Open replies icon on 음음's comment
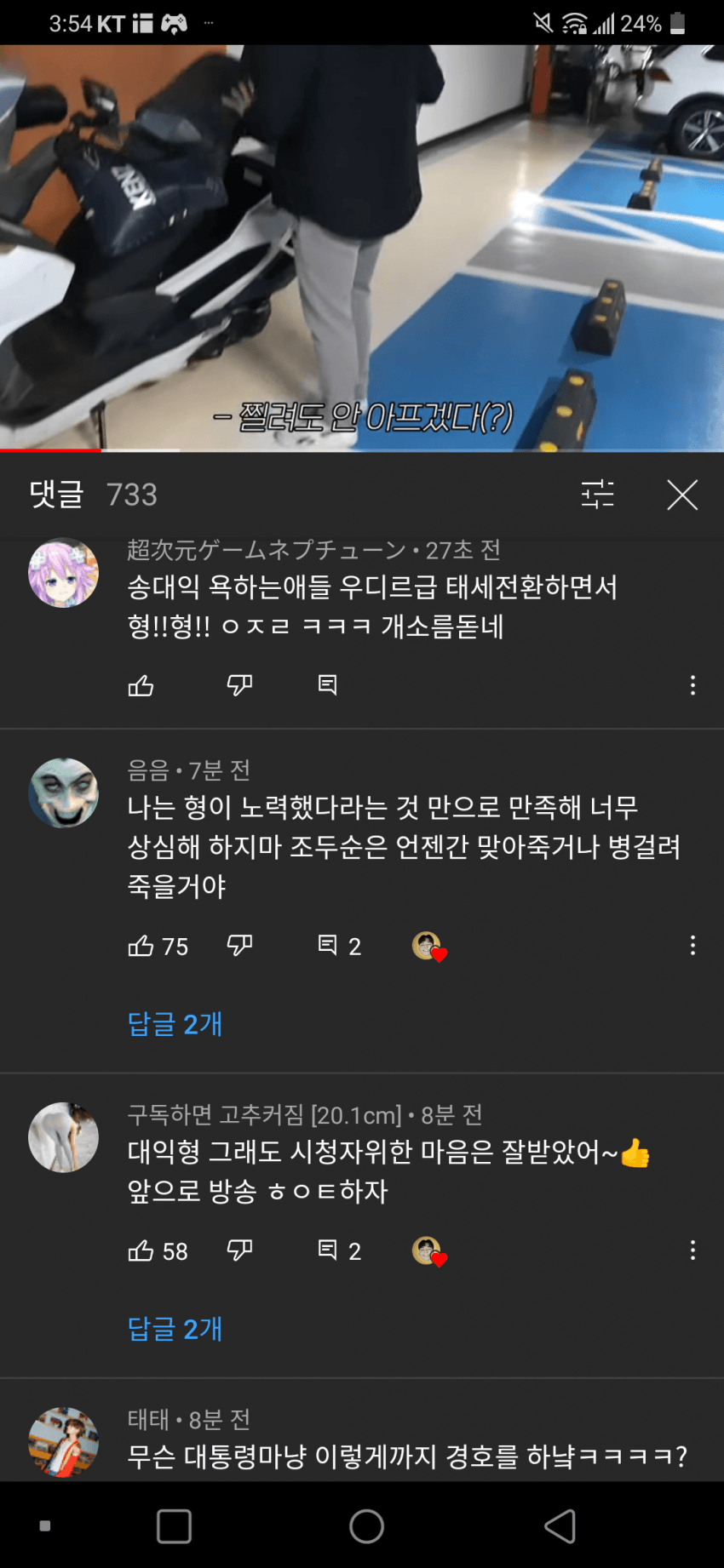Image resolution: width=724 pixels, height=1568 pixels. [x=328, y=946]
